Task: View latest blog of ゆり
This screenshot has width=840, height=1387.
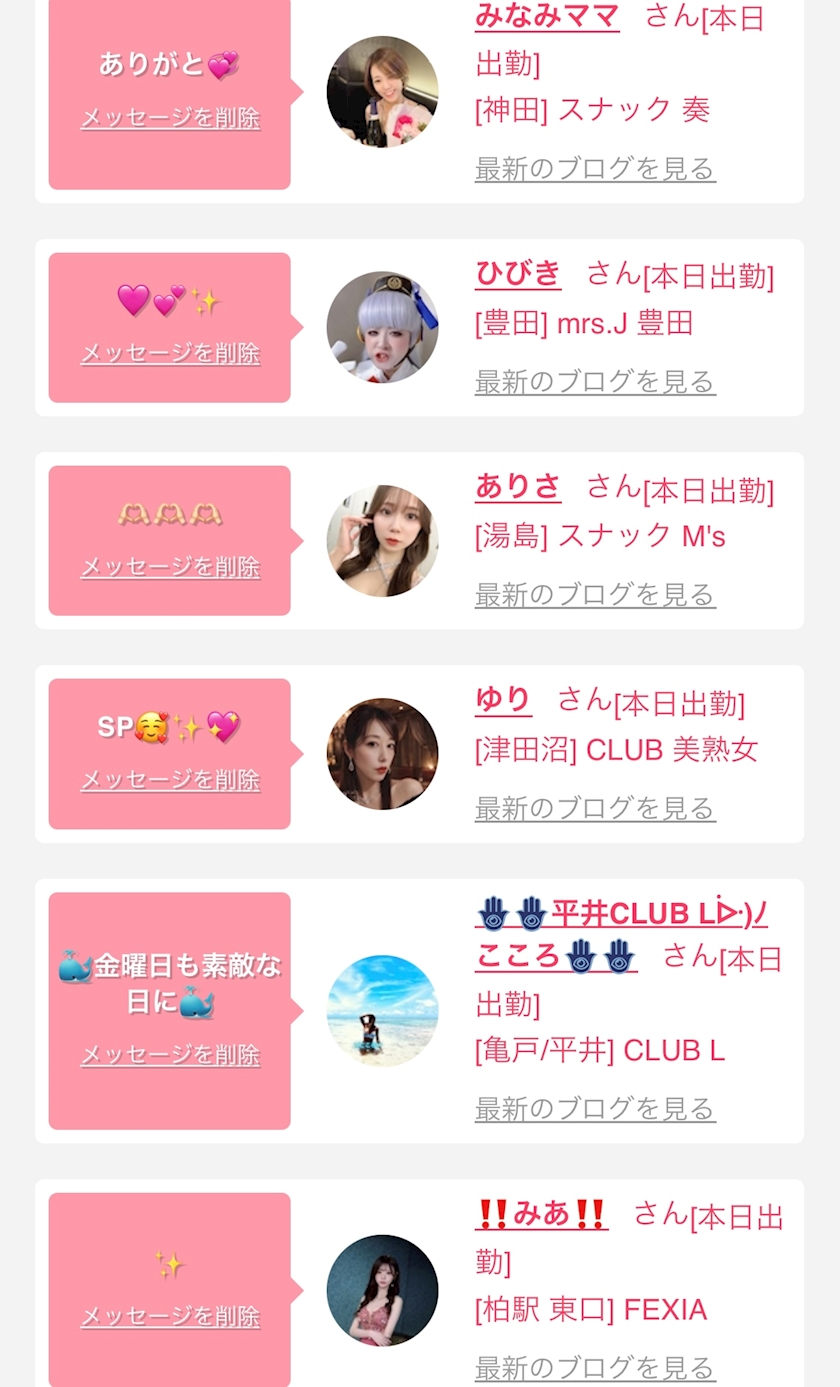Action: (595, 807)
